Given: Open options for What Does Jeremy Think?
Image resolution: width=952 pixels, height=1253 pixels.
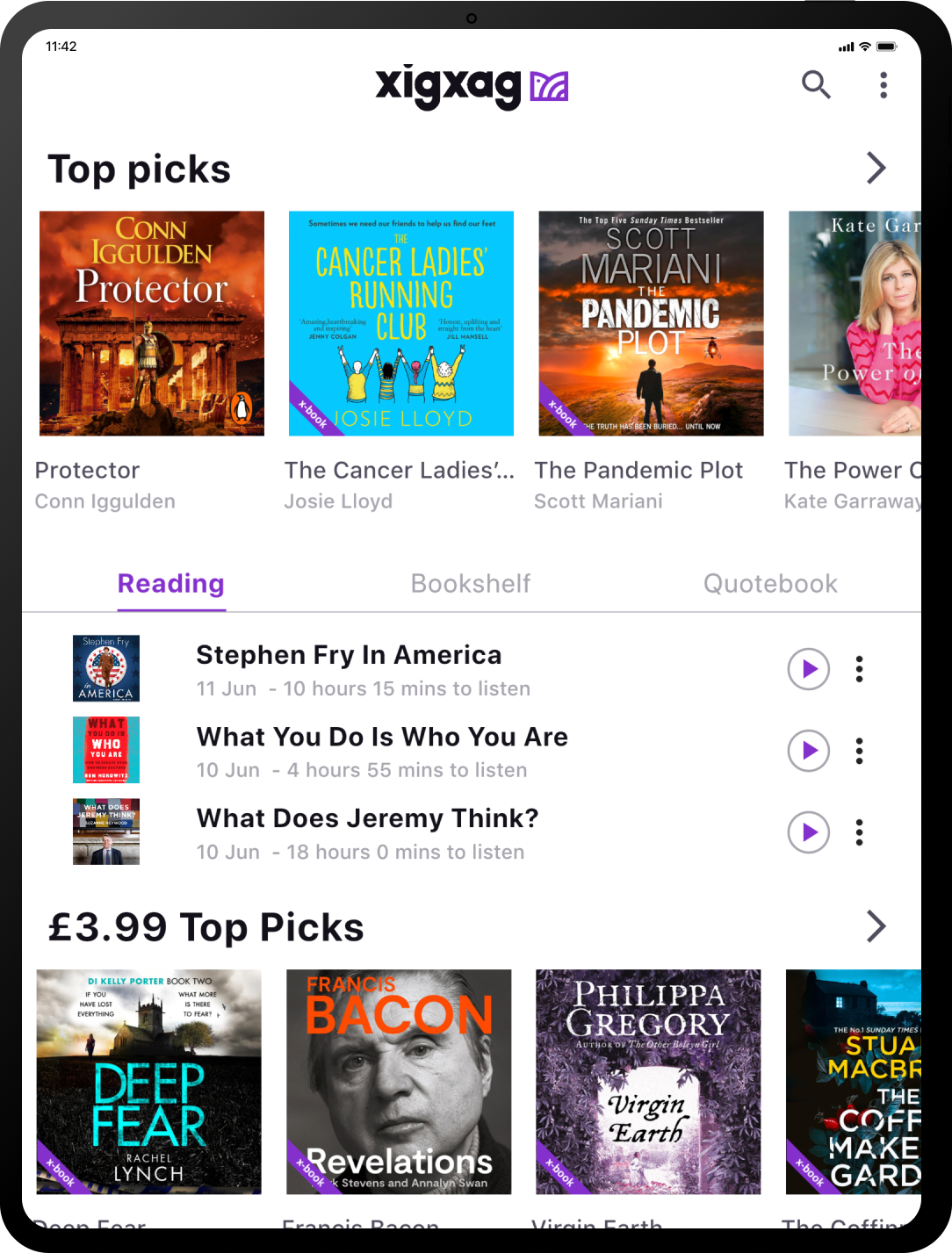Looking at the screenshot, I should pos(860,832).
